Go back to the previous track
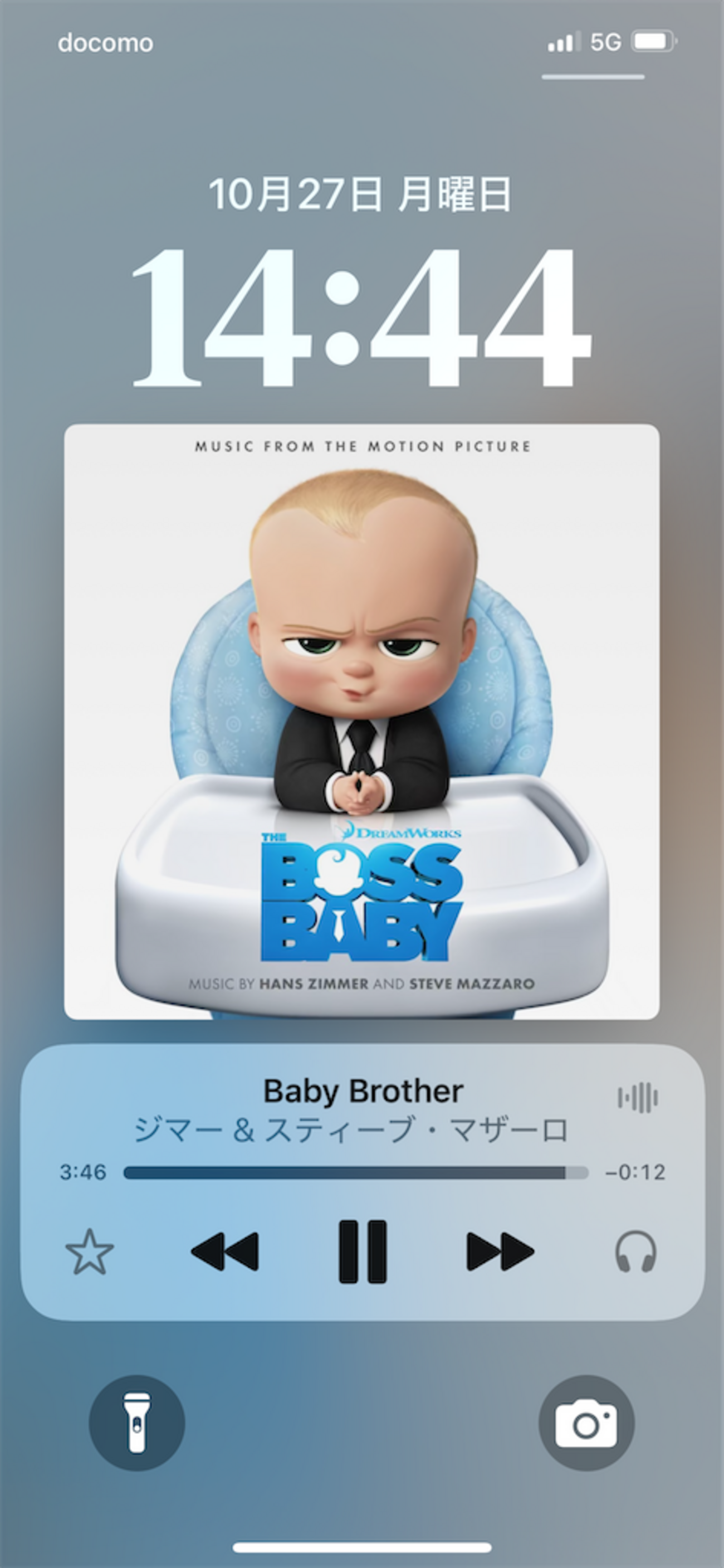Image resolution: width=724 pixels, height=1568 pixels. click(224, 1252)
